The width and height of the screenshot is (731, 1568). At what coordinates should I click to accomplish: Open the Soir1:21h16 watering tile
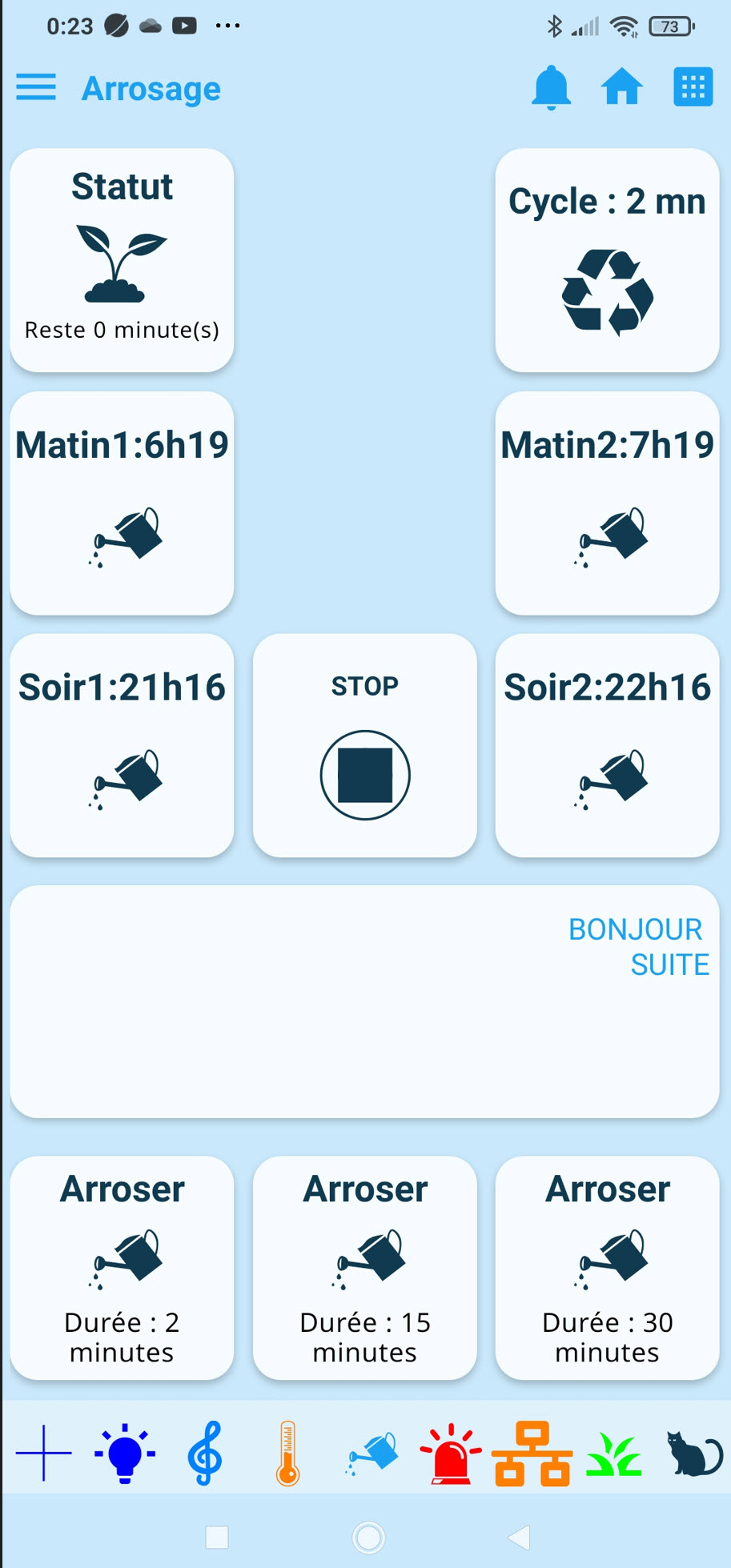point(122,745)
